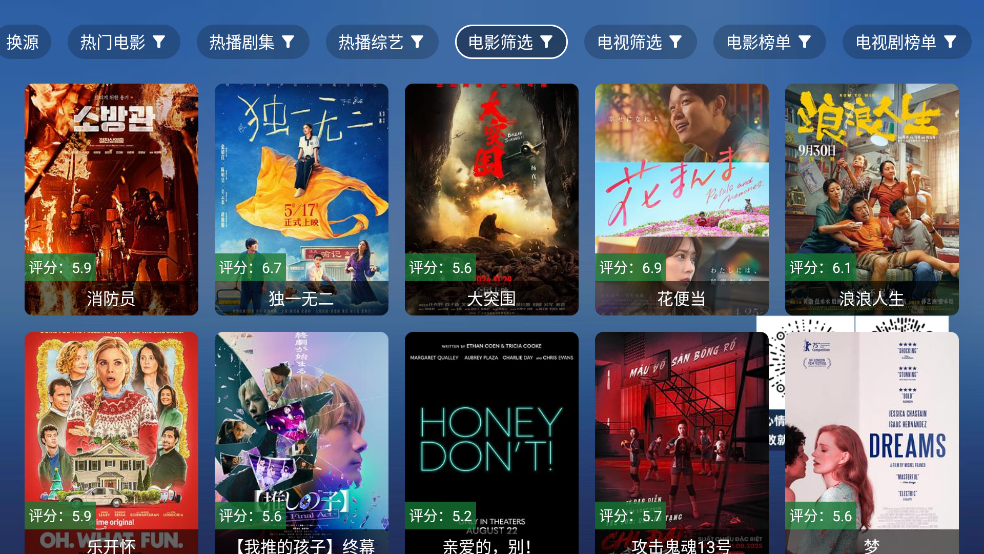Open 电影筛选 filter
The width and height of the screenshot is (984, 554).
(x=511, y=42)
